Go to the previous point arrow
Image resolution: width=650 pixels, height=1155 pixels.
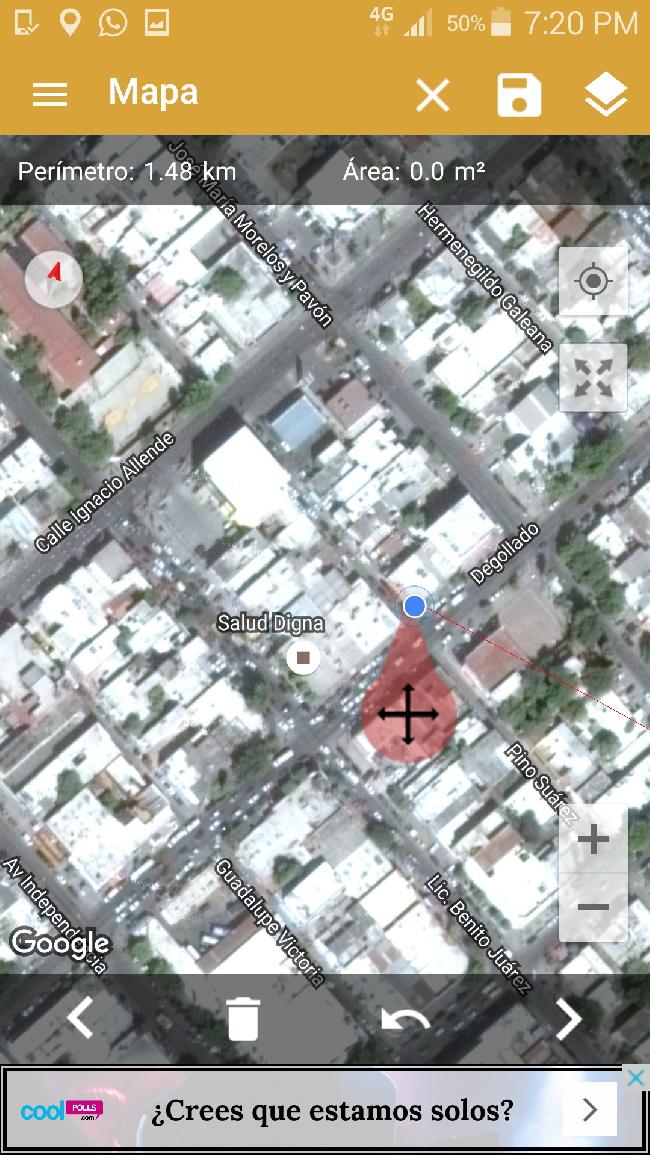[x=80, y=1017]
